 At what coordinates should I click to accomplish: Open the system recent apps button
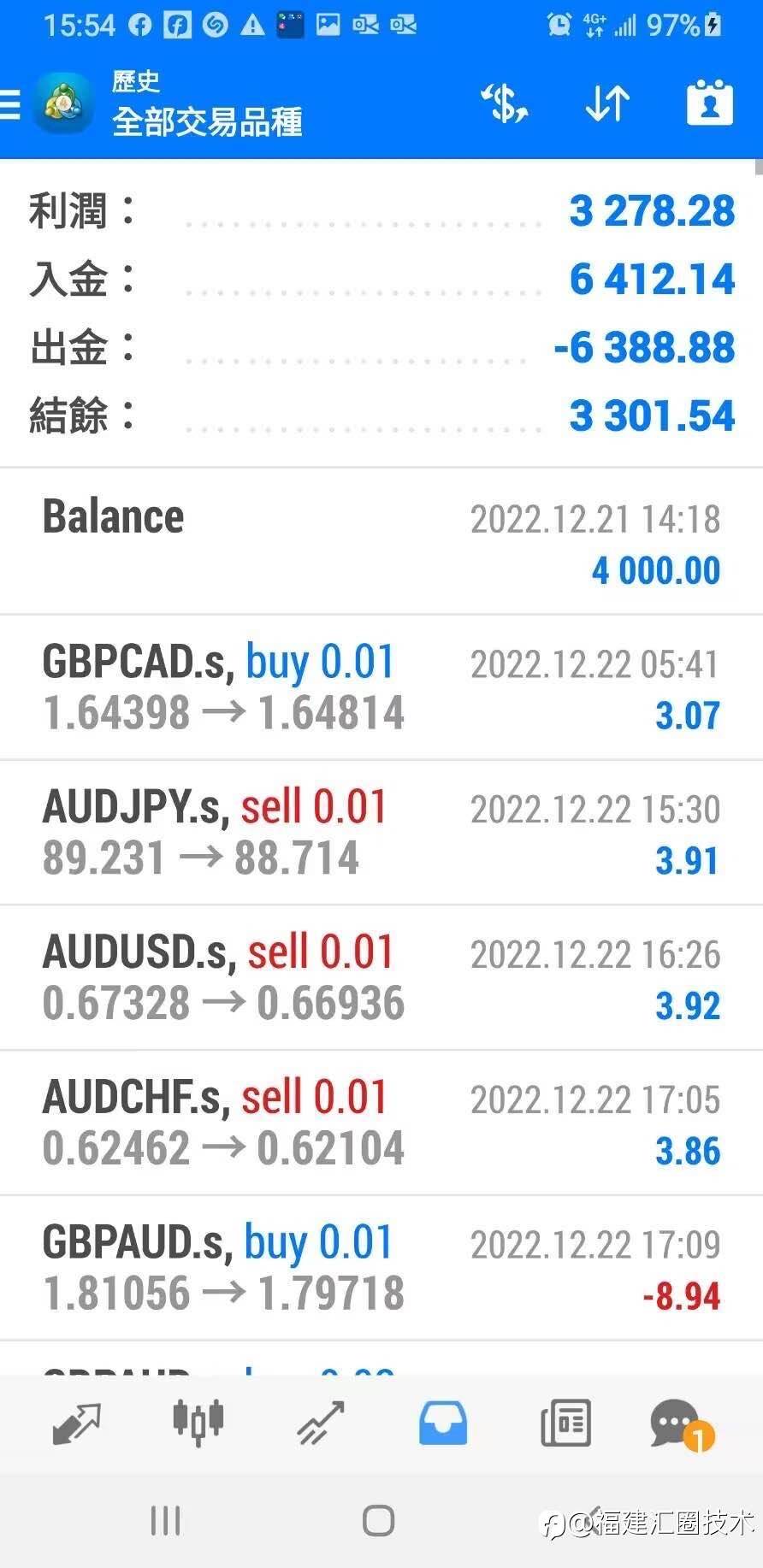[165, 1521]
